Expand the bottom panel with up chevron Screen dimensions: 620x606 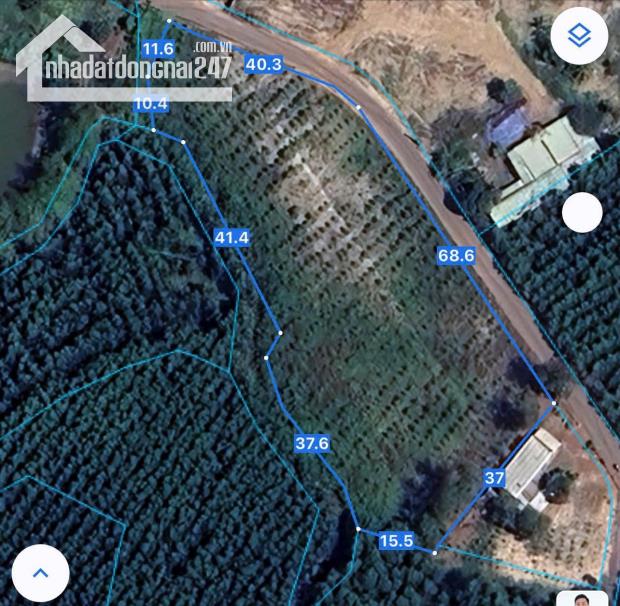click(x=40, y=574)
